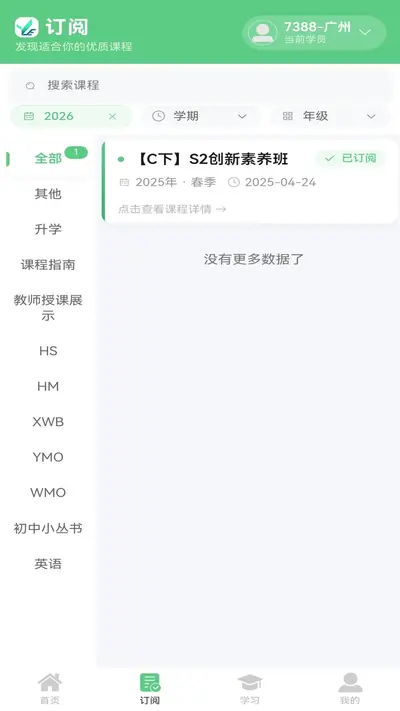400x711 pixels.
Task: Clear the 2026 year filter
Action: coord(112,117)
